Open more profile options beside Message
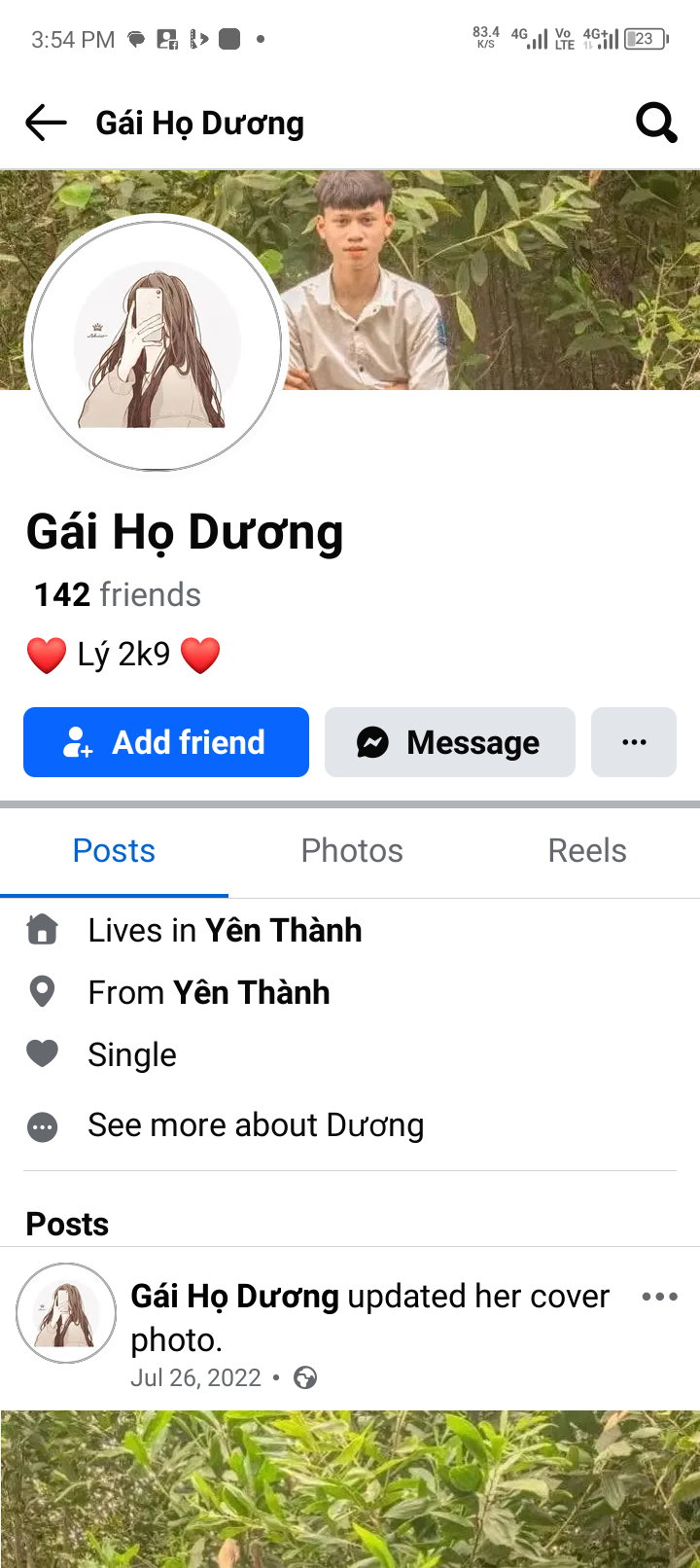This screenshot has width=700, height=1568. pyautogui.click(x=634, y=742)
